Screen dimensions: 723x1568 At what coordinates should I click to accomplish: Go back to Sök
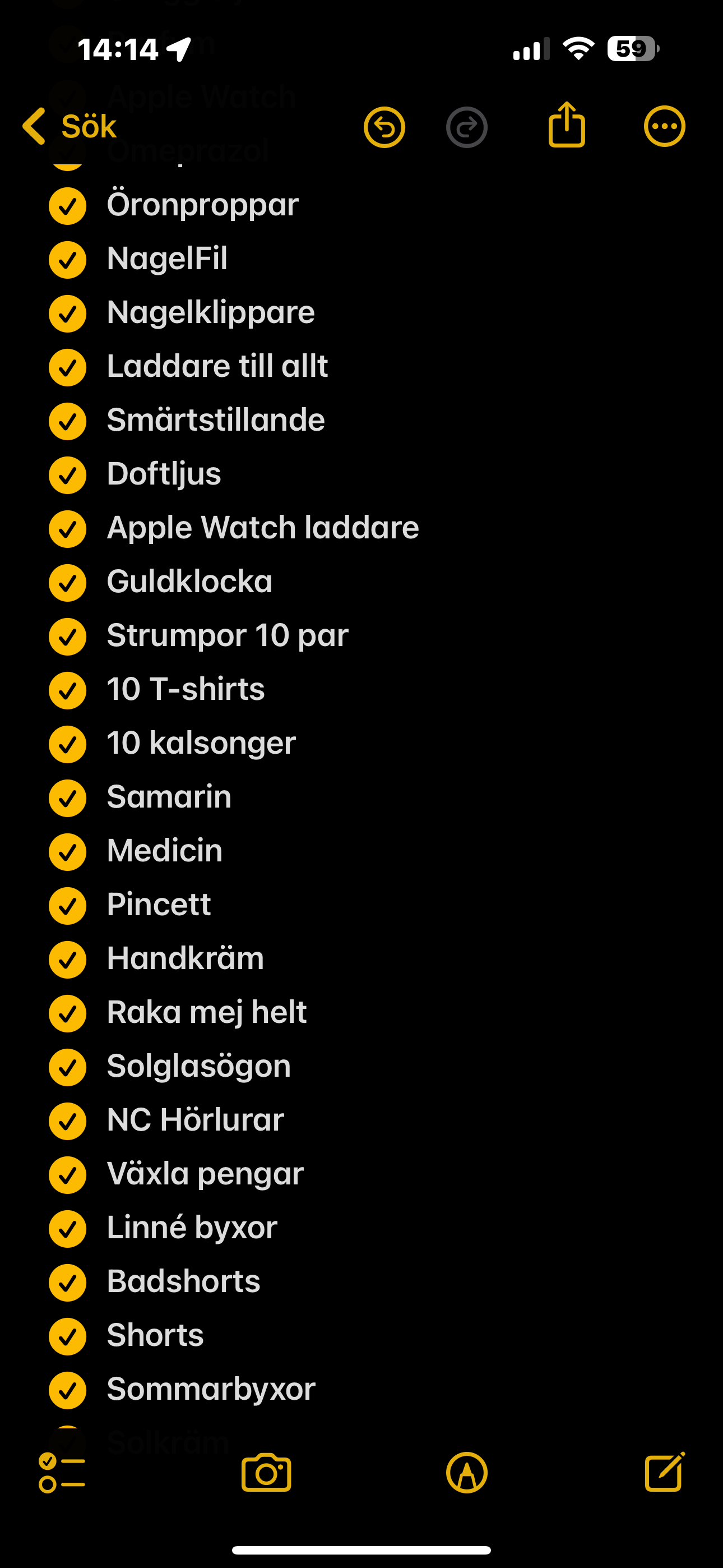[69, 127]
